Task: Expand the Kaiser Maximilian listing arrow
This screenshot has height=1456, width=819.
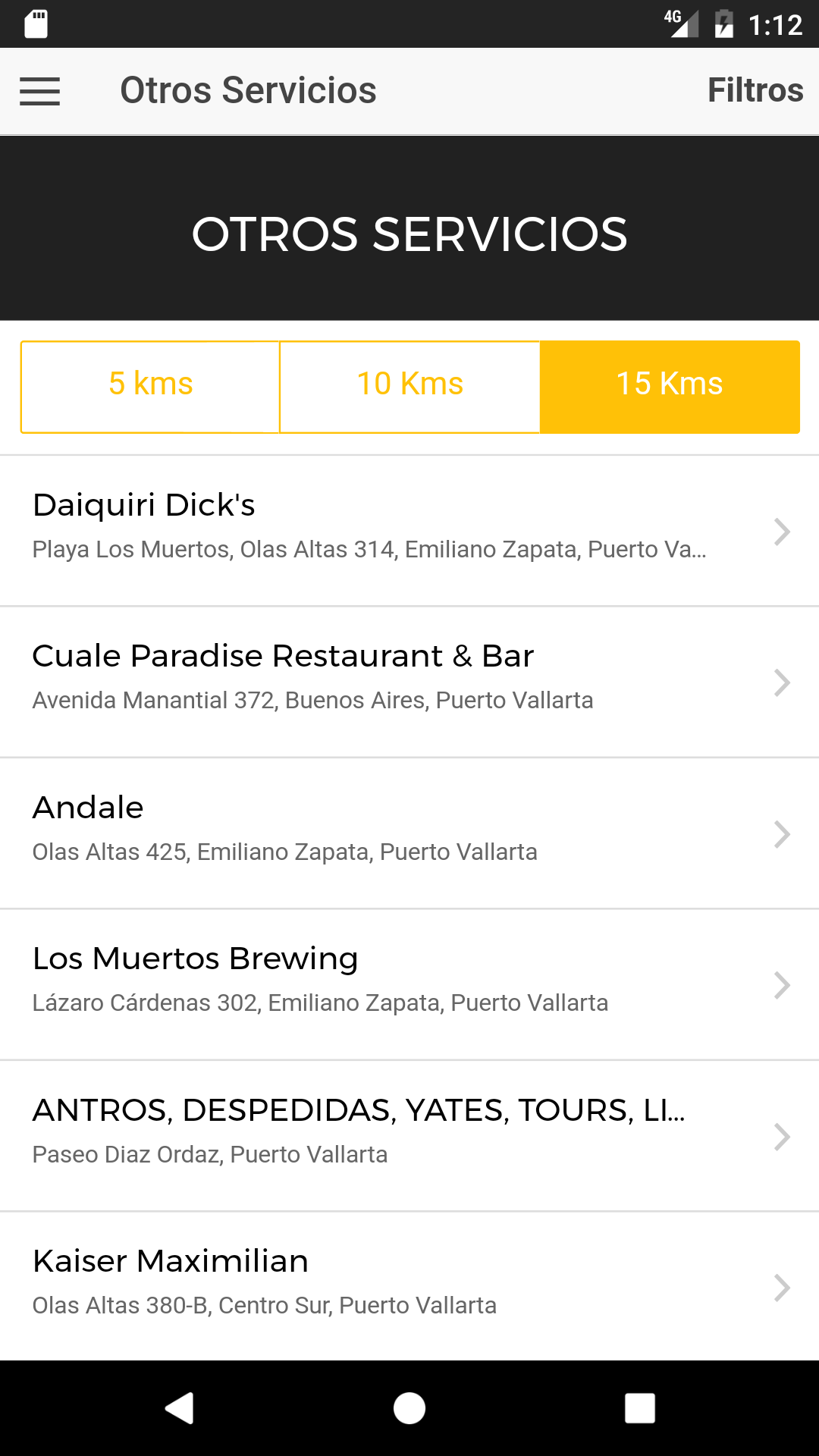Action: (782, 1287)
